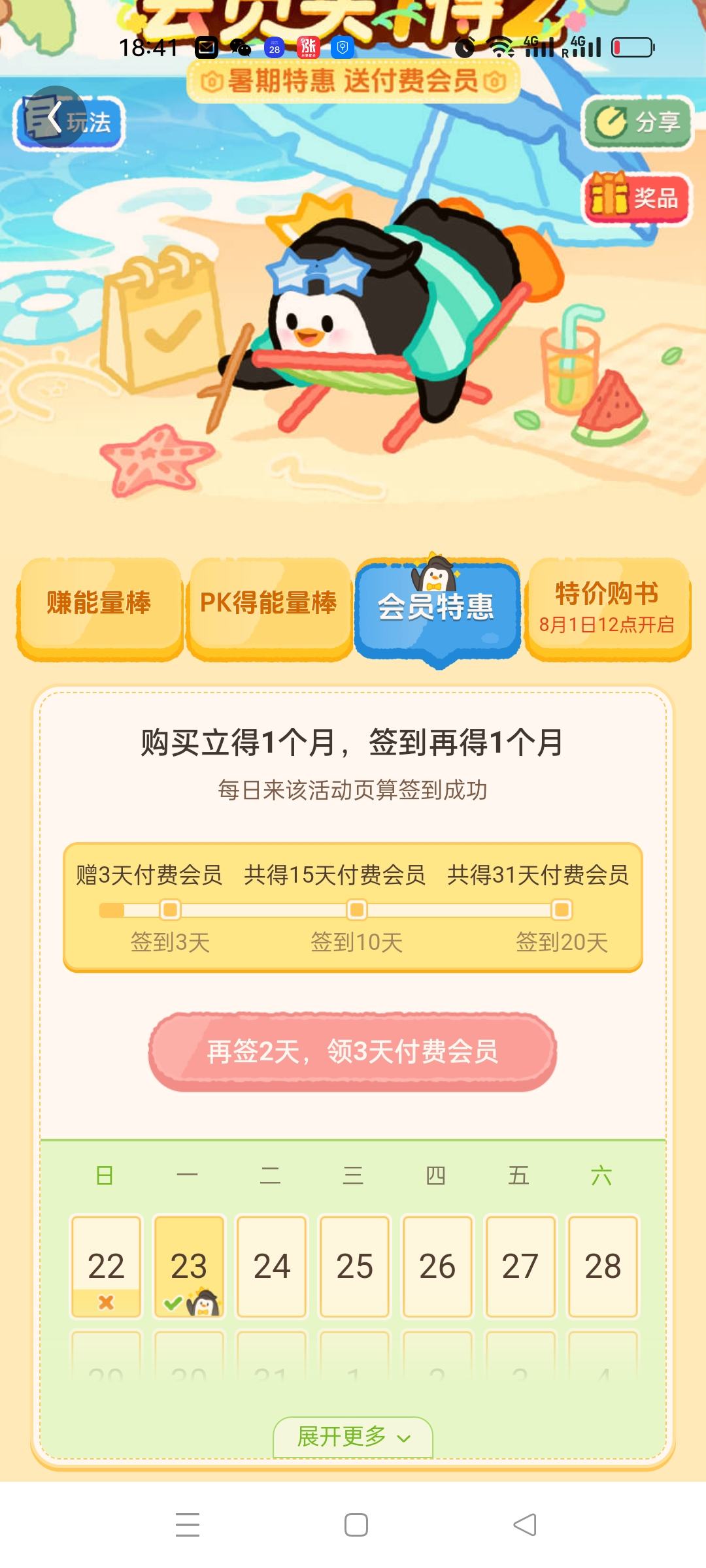Screen dimensions: 706x1568
Task: Expand the calendar with 展开更多
Action: click(x=353, y=1437)
